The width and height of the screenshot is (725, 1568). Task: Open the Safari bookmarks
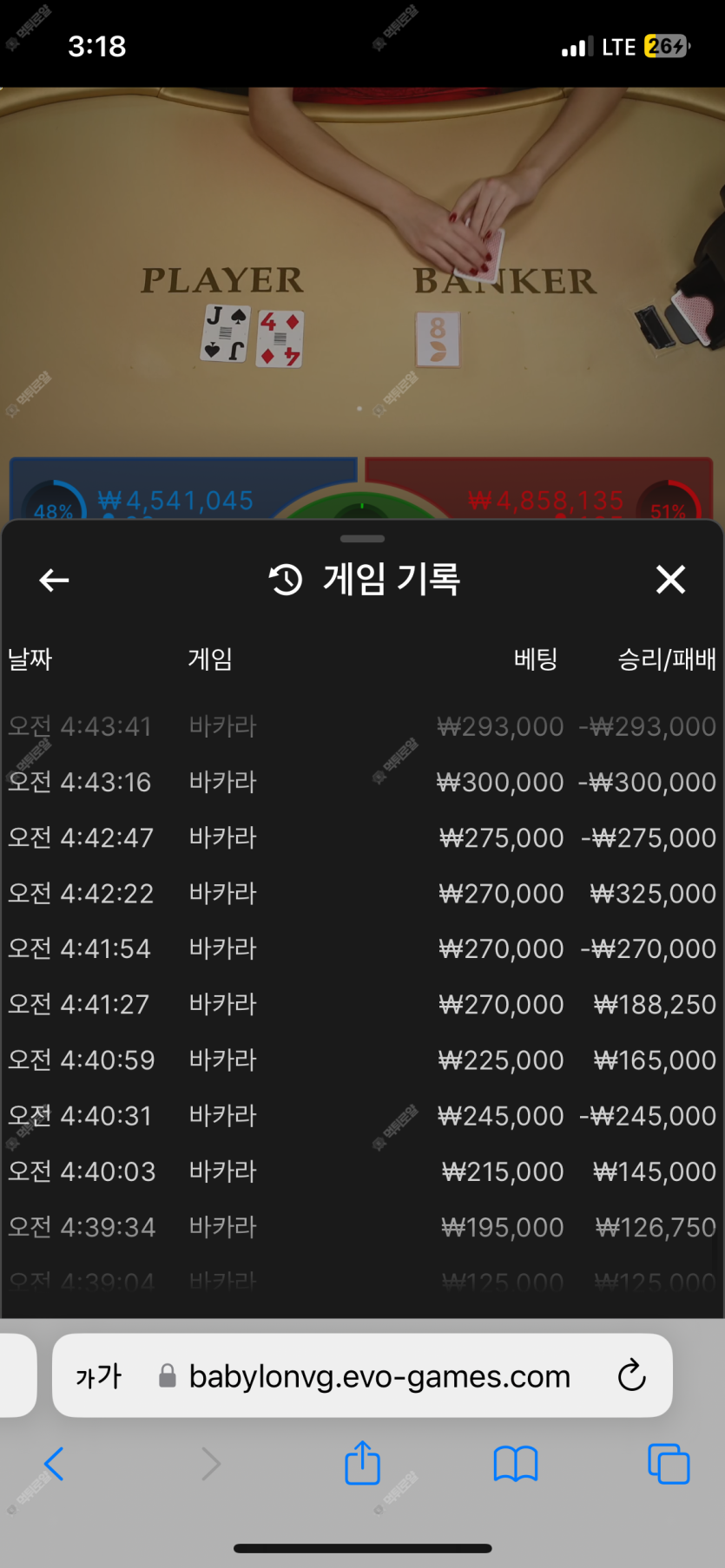click(x=516, y=1464)
